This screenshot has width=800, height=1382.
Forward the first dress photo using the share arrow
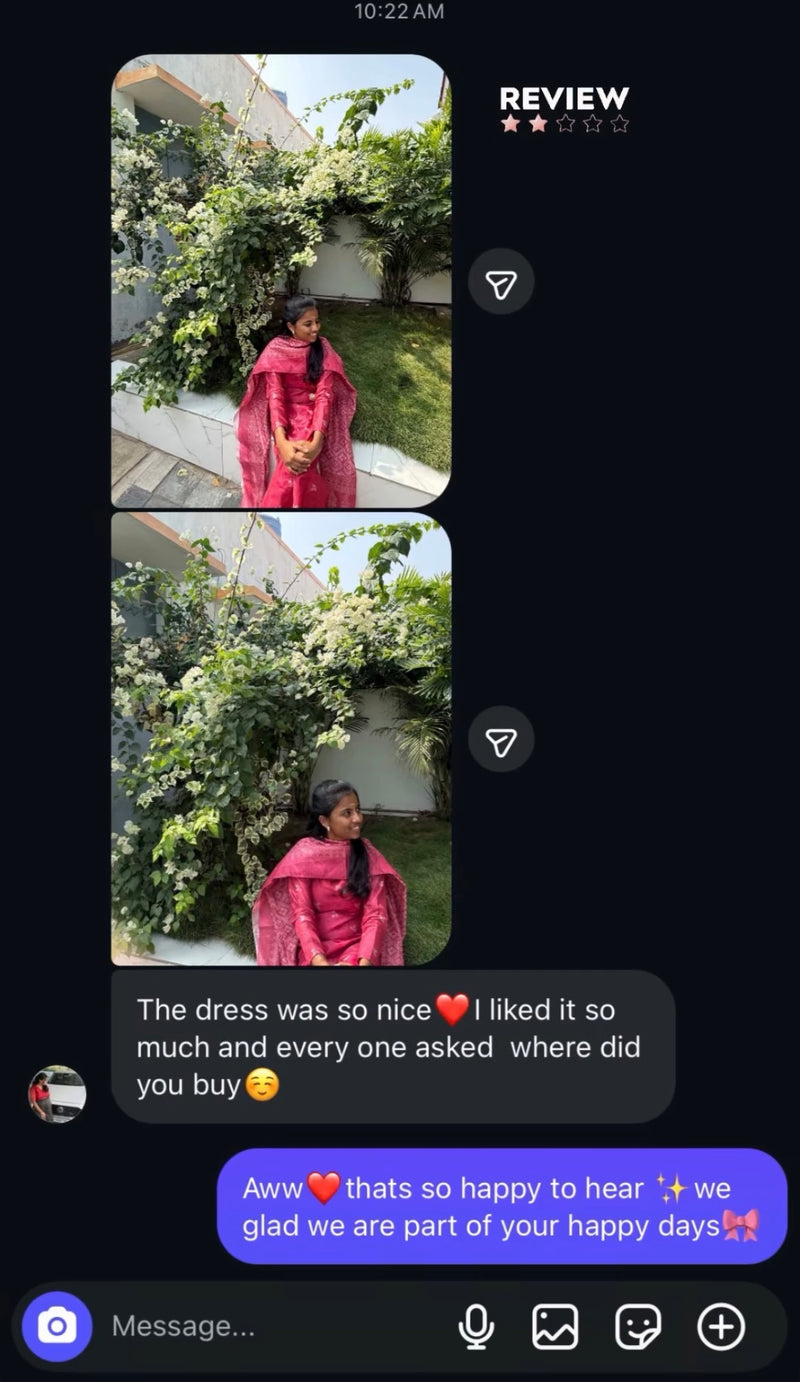[501, 281]
